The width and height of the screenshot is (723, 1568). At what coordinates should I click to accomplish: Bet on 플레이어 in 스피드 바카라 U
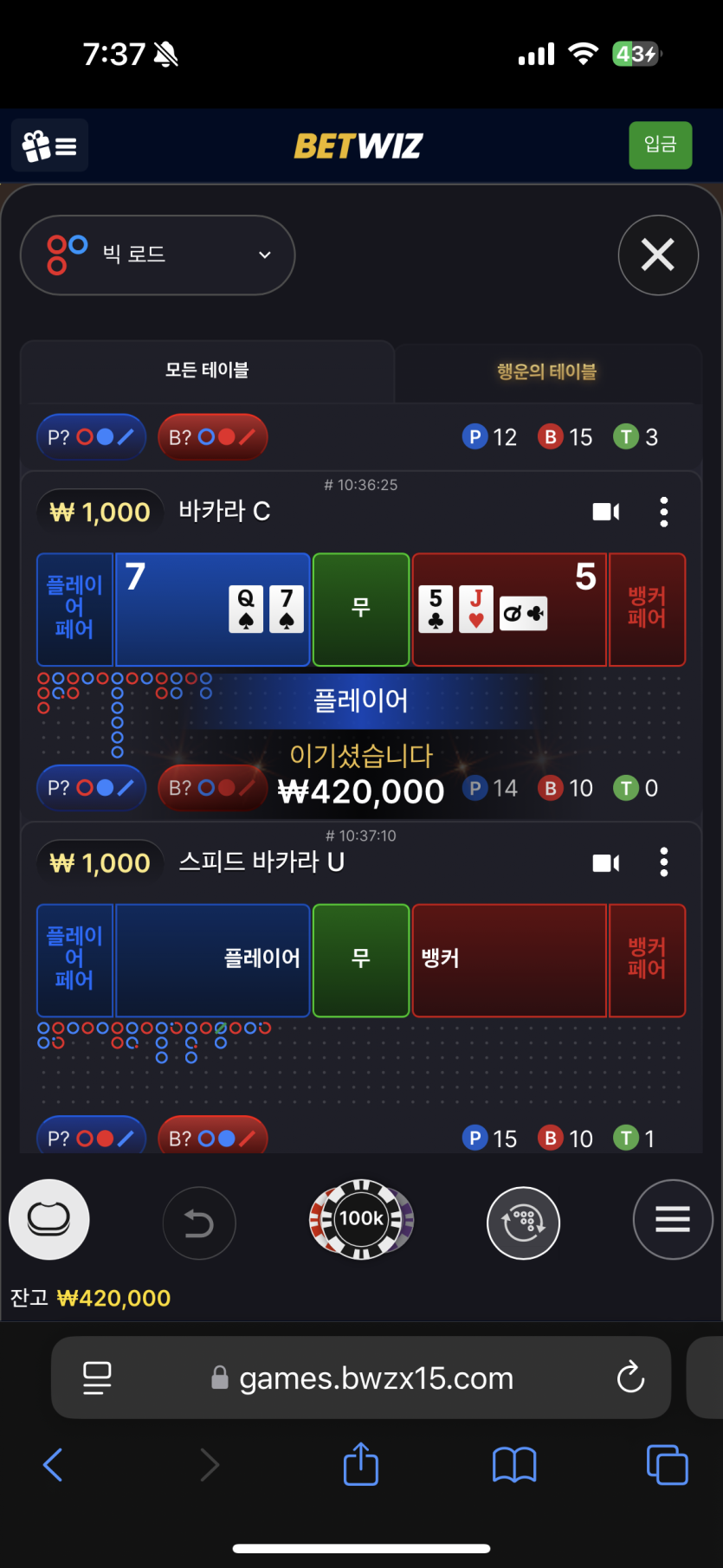point(213,959)
